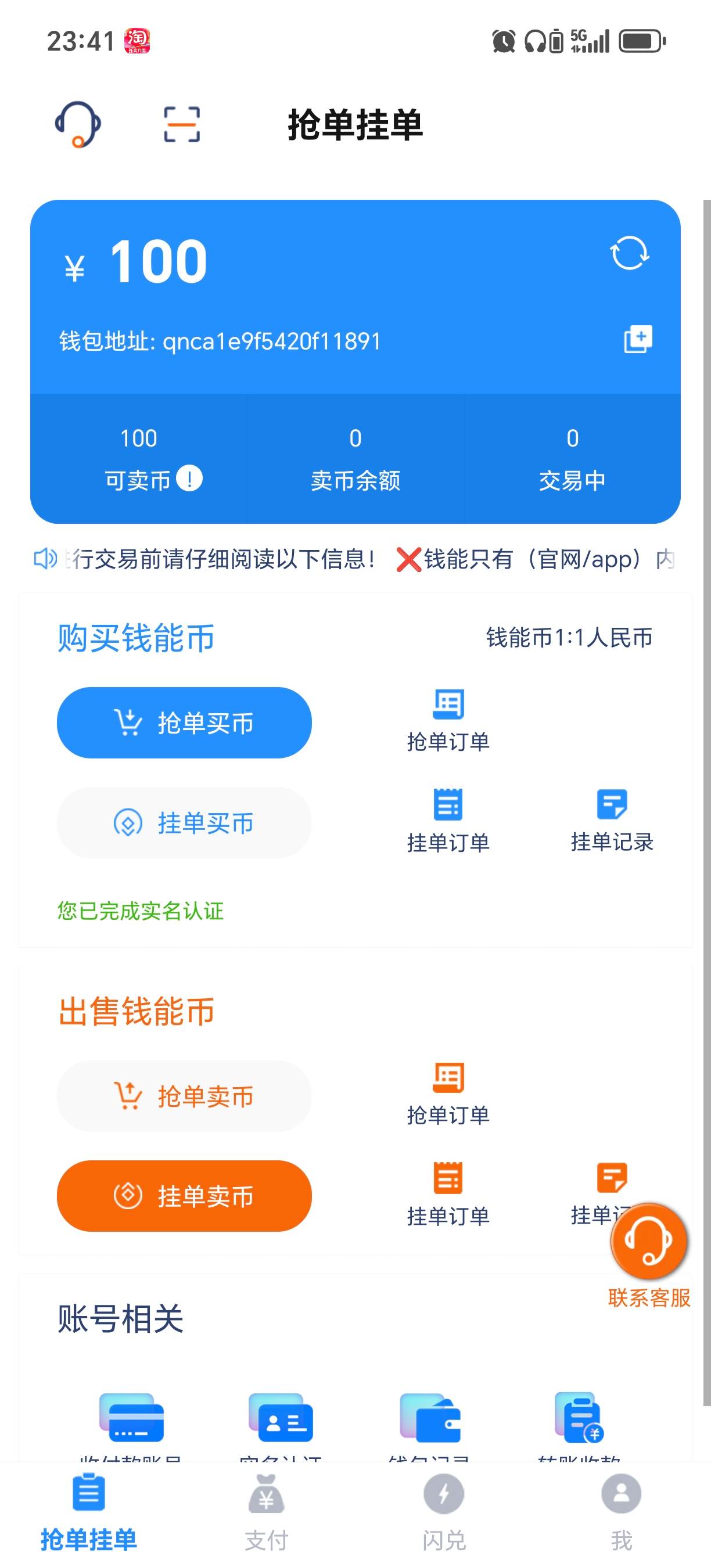The height and width of the screenshot is (1568, 711).
Task: Tap the scan QR code icon
Action: coord(182,124)
